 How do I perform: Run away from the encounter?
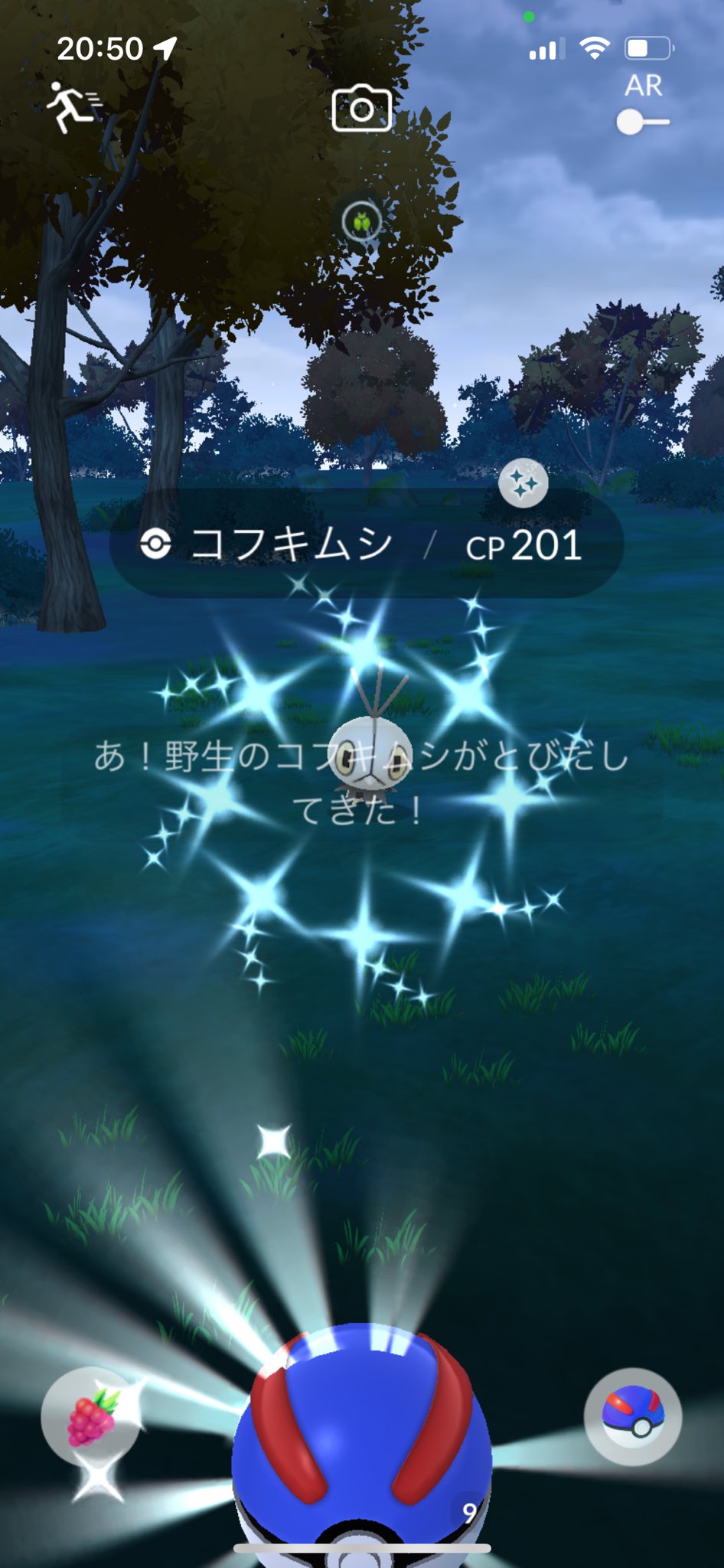71,106
